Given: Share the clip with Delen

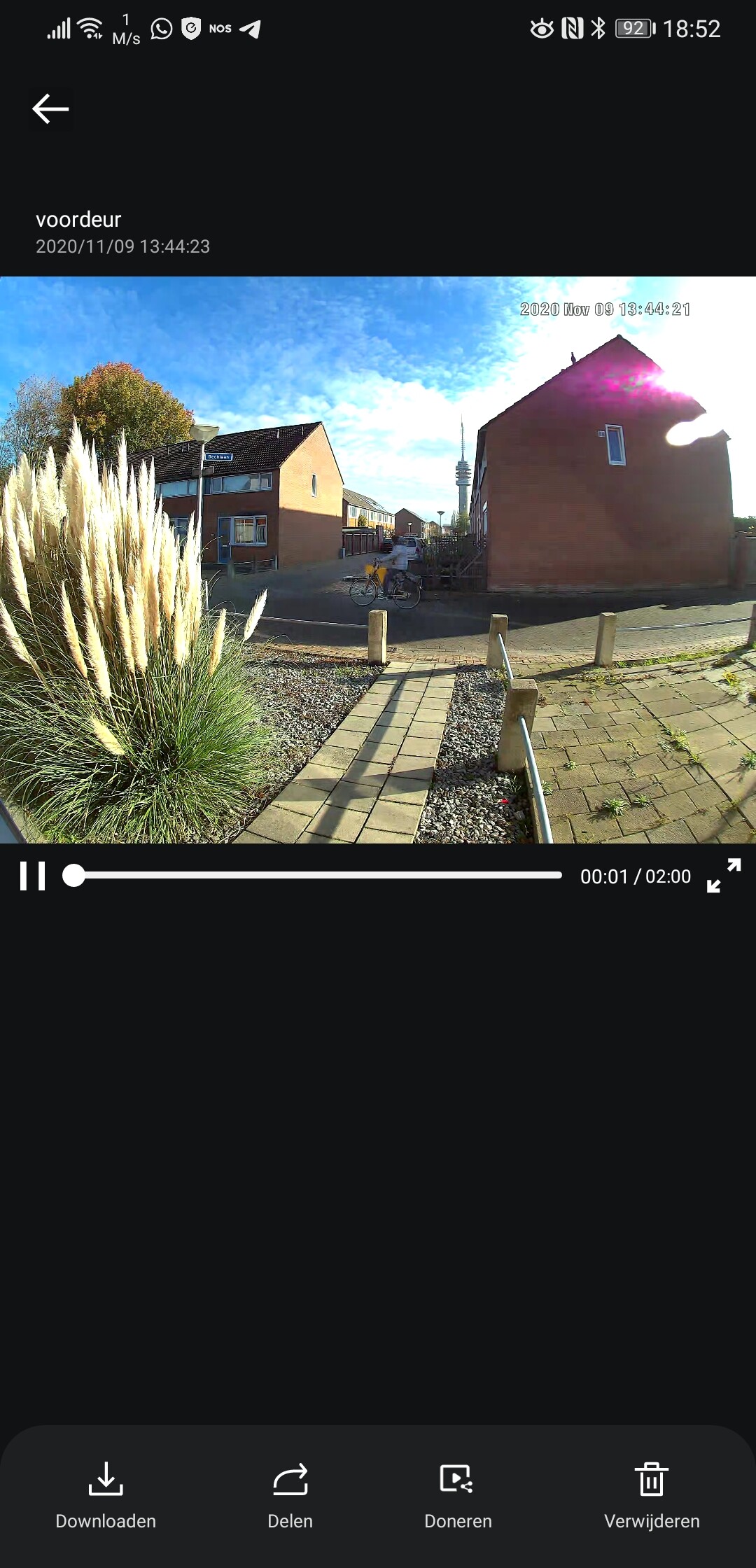Looking at the screenshot, I should coord(290,1494).
